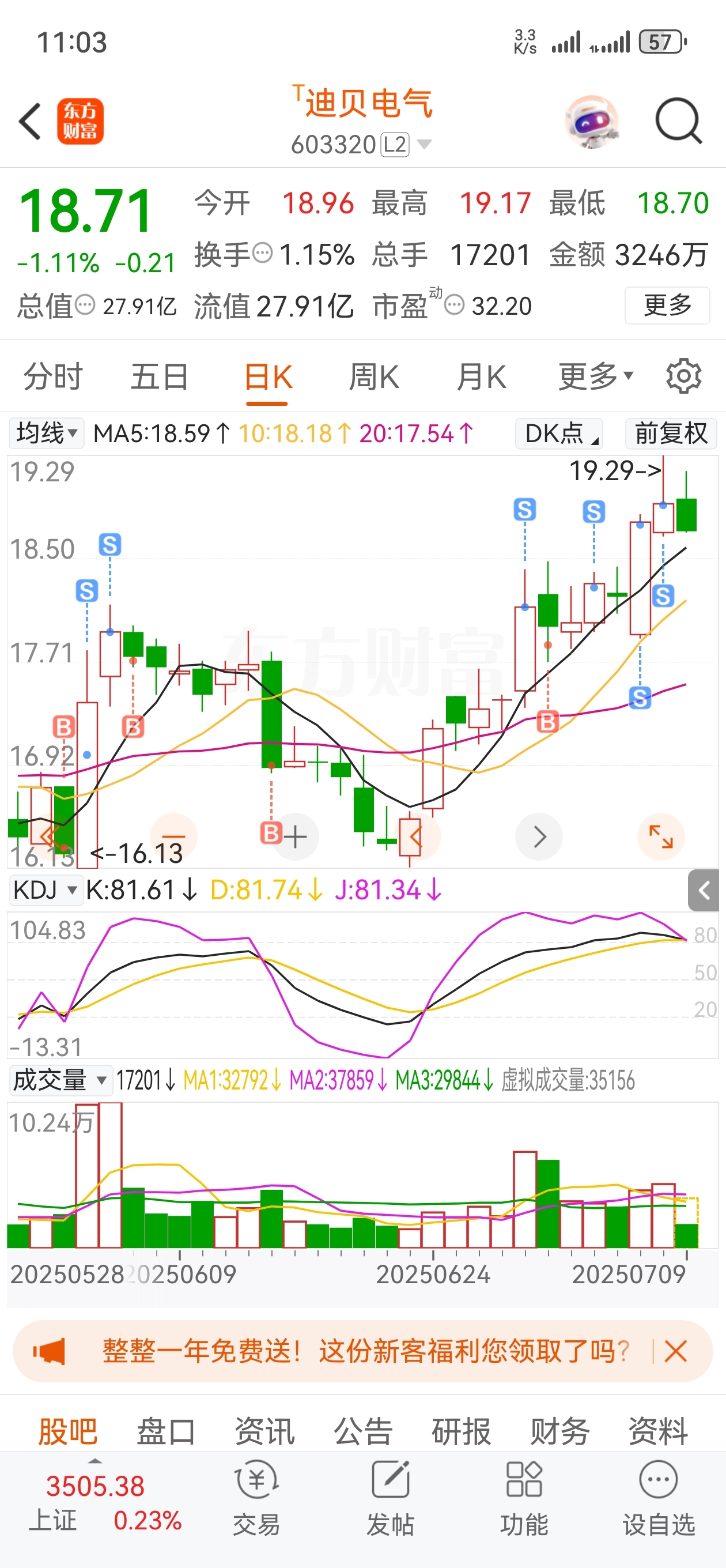
Task: Dismiss the new customer promo banner
Action: 675,1351
